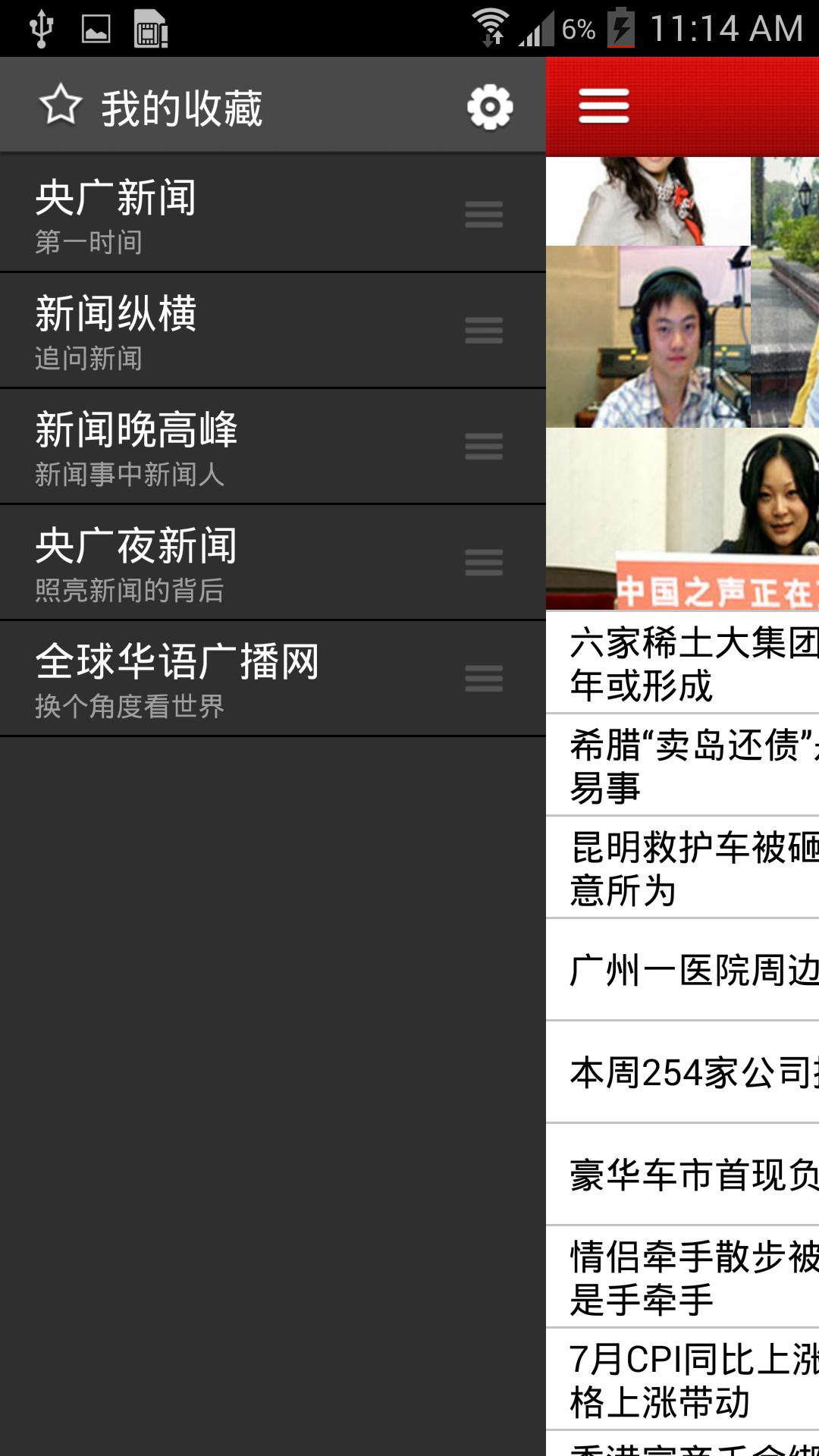Tap reorder handle beside 央广新闻

click(484, 215)
